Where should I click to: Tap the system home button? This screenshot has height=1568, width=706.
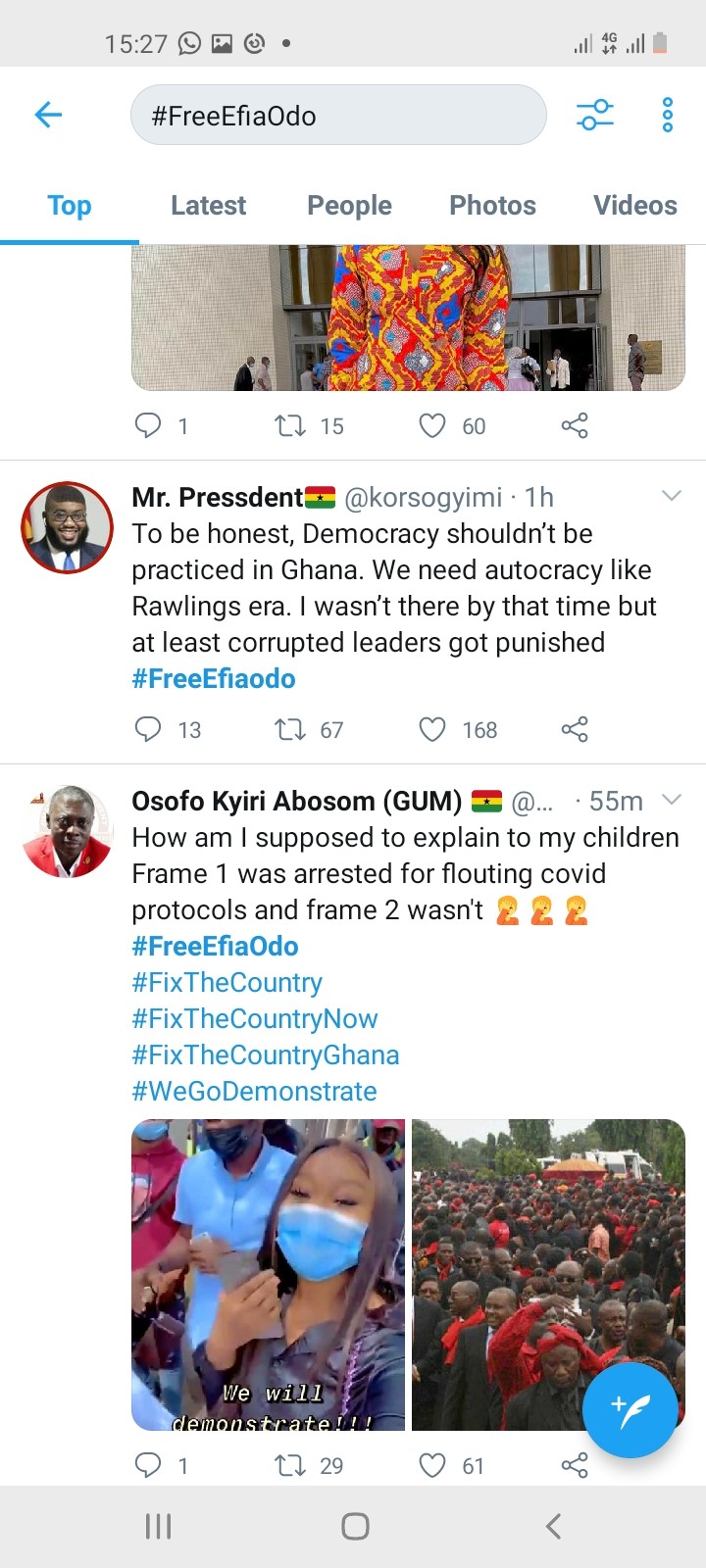click(355, 1526)
